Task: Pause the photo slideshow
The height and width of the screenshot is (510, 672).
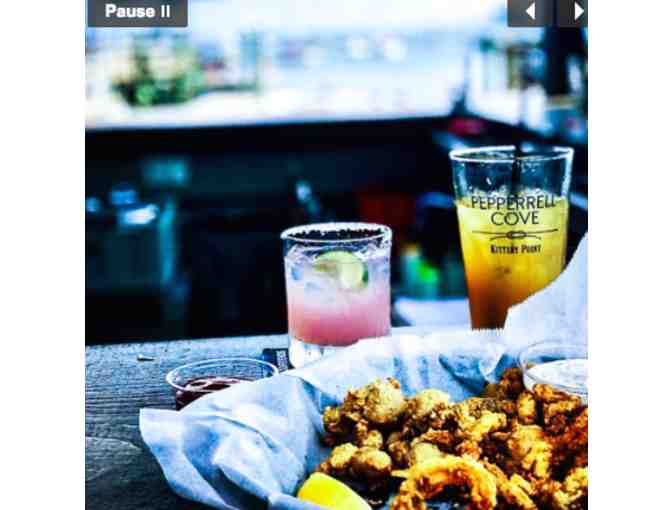Action: click(x=137, y=12)
